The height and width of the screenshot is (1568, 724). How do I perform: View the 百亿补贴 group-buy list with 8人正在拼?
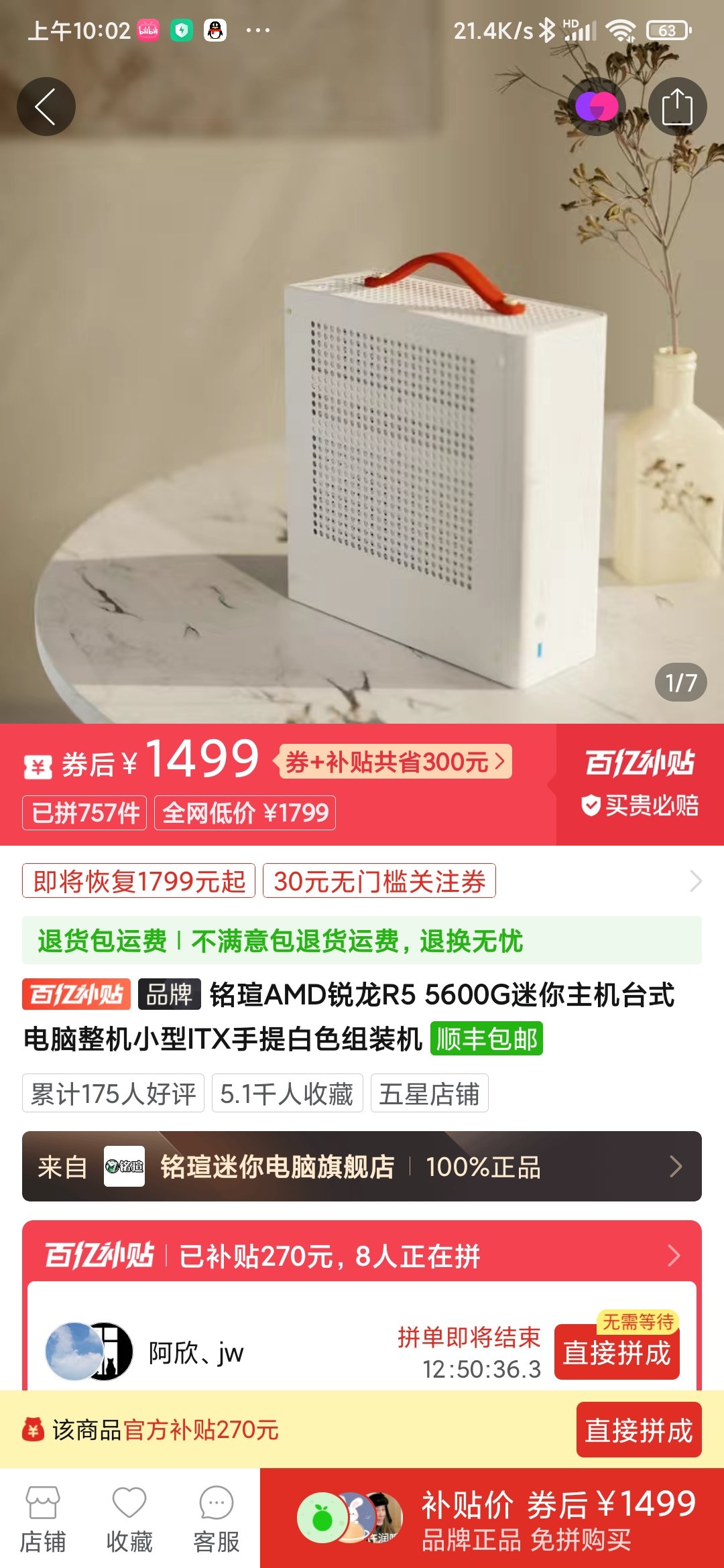[362, 1255]
